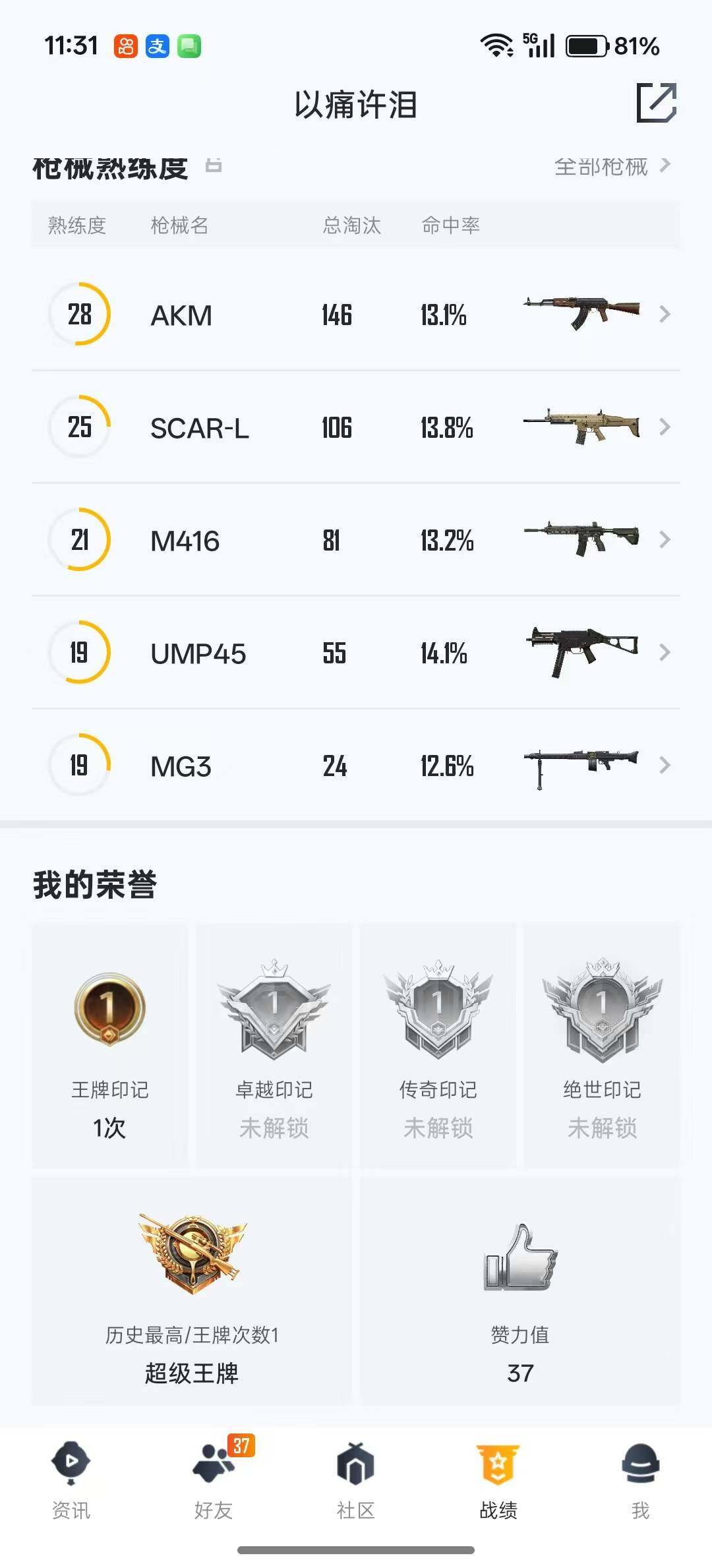
Task: Expand the AKM weapon row chevron
Action: click(x=666, y=315)
